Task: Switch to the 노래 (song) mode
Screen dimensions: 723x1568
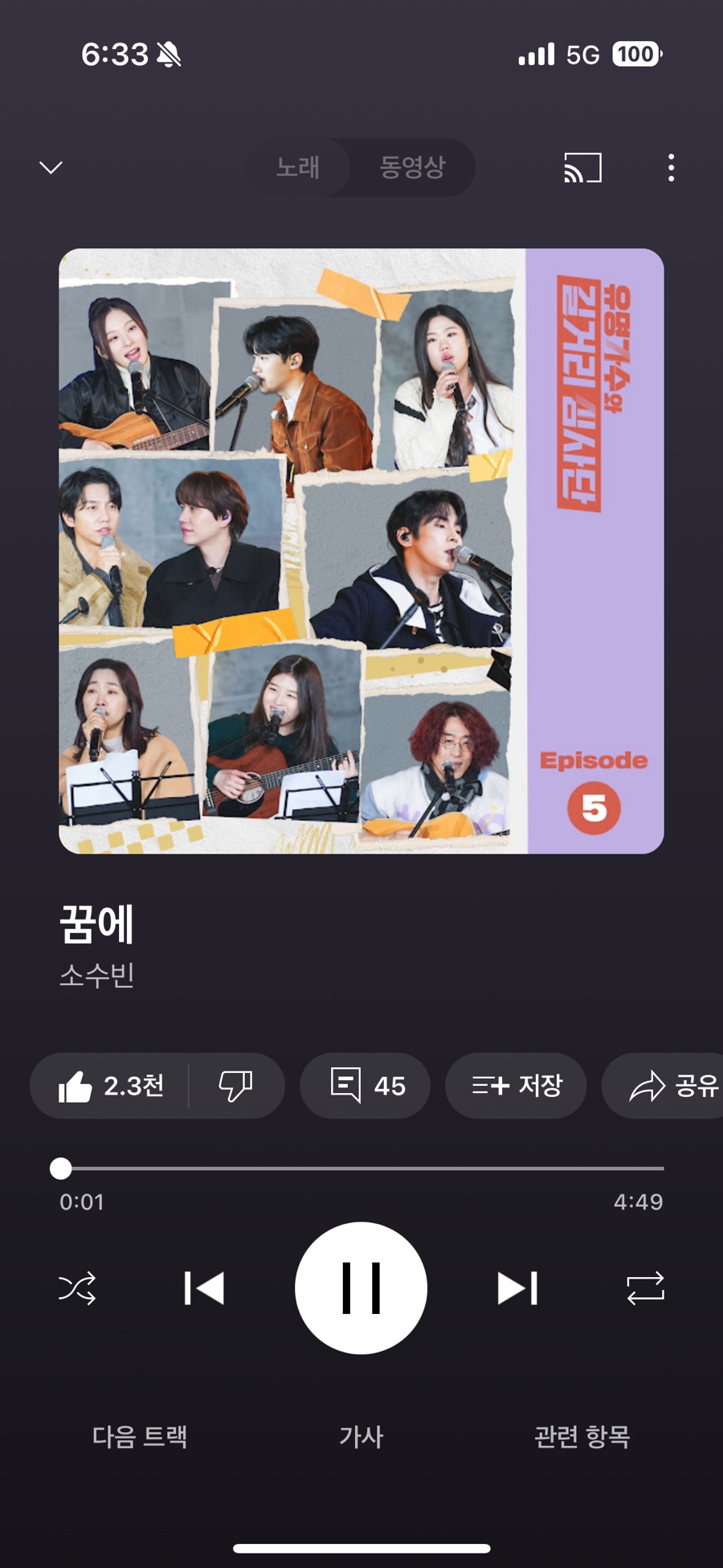Action: coord(298,167)
